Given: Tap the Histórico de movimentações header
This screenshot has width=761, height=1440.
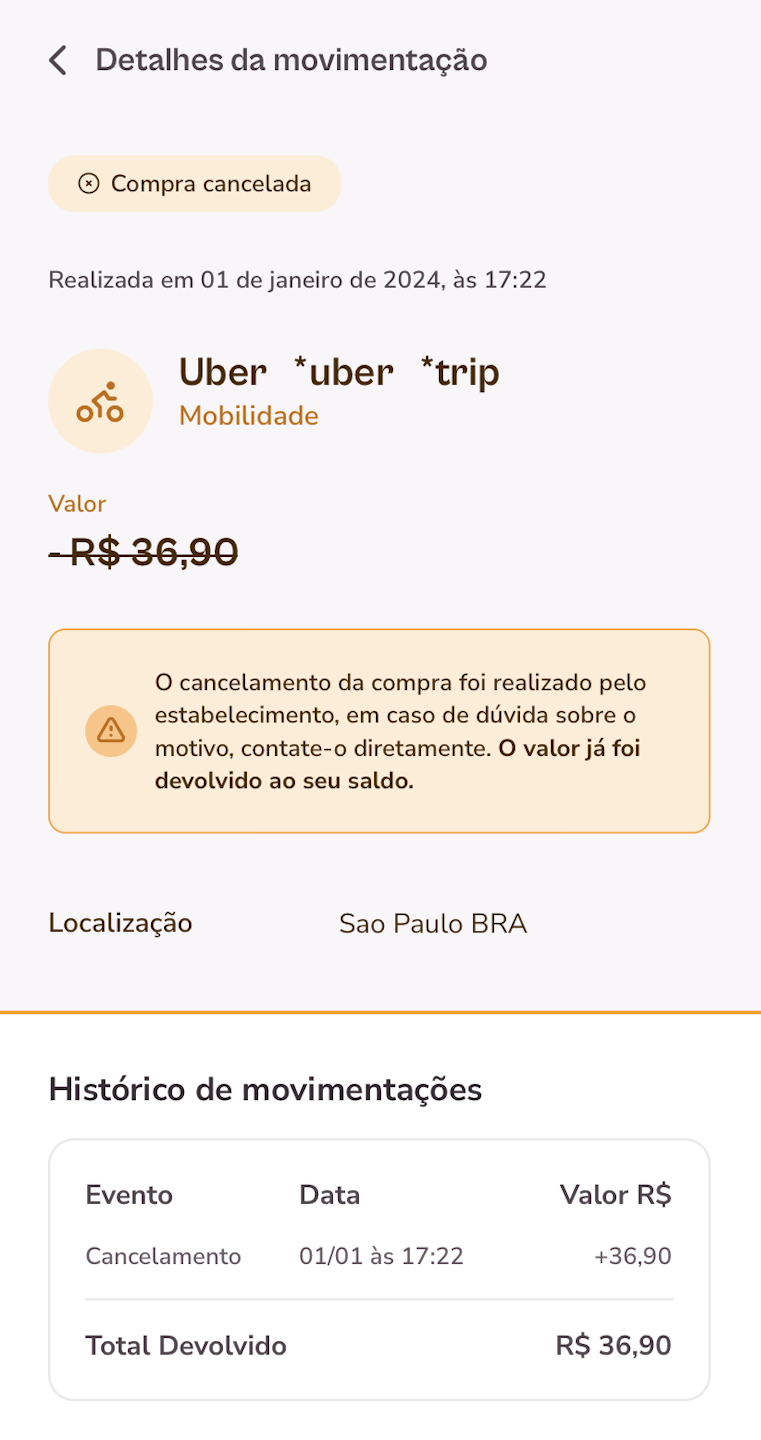Looking at the screenshot, I should click(265, 1089).
